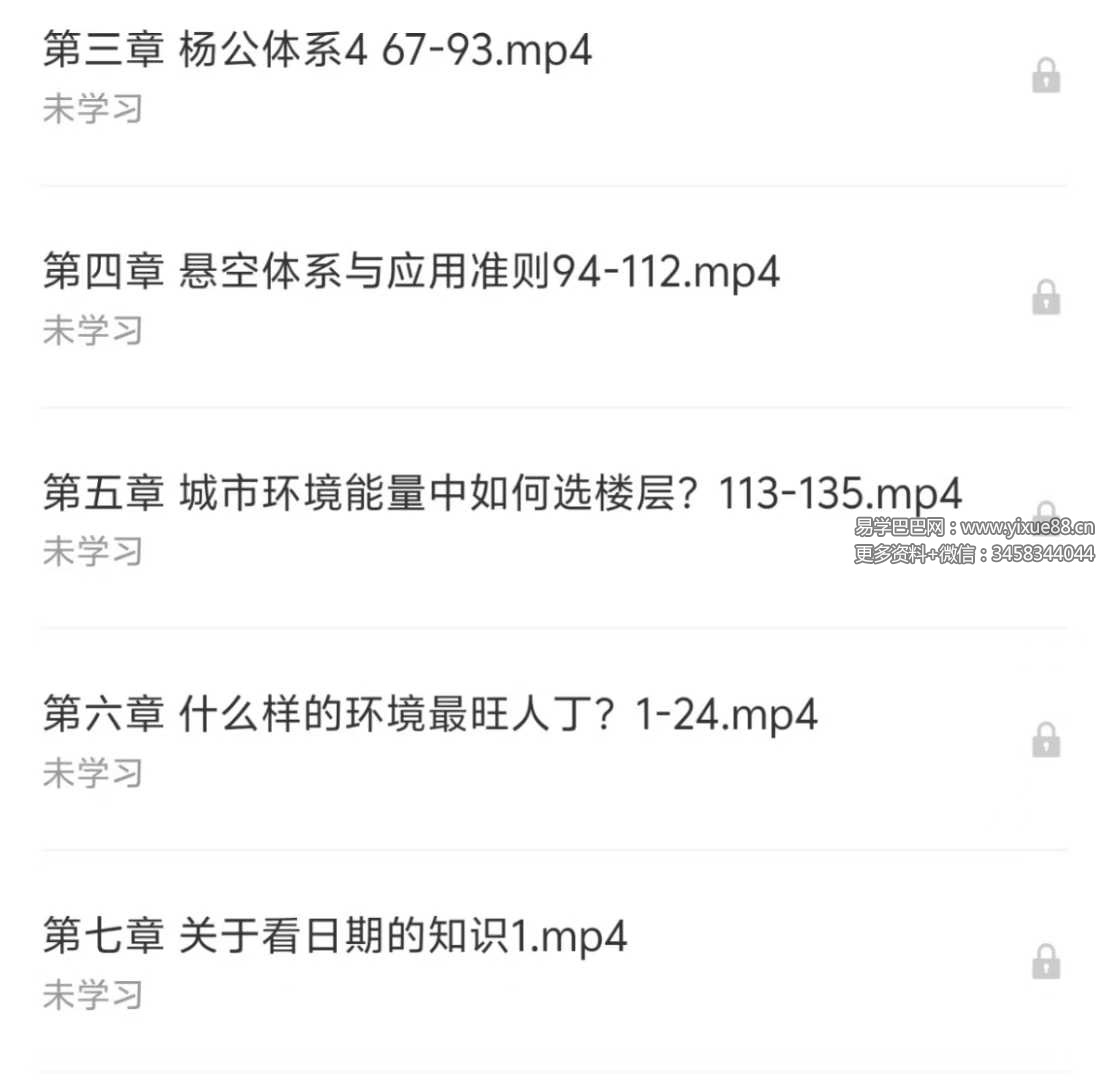This screenshot has width=1110, height=1080.
Task: Select 第五章 城市环境能量中如何选楼层 video
Action: (502, 494)
